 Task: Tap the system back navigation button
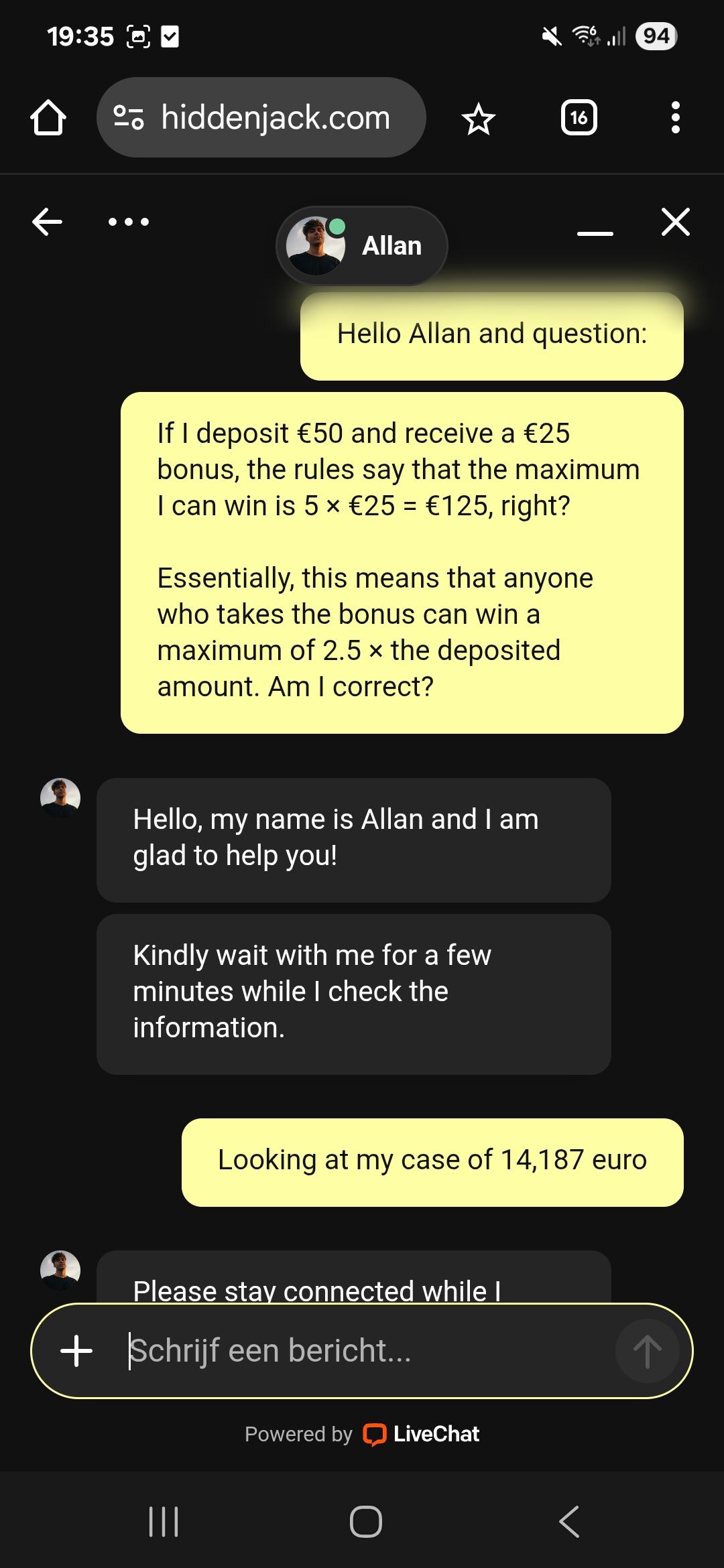tap(568, 1521)
